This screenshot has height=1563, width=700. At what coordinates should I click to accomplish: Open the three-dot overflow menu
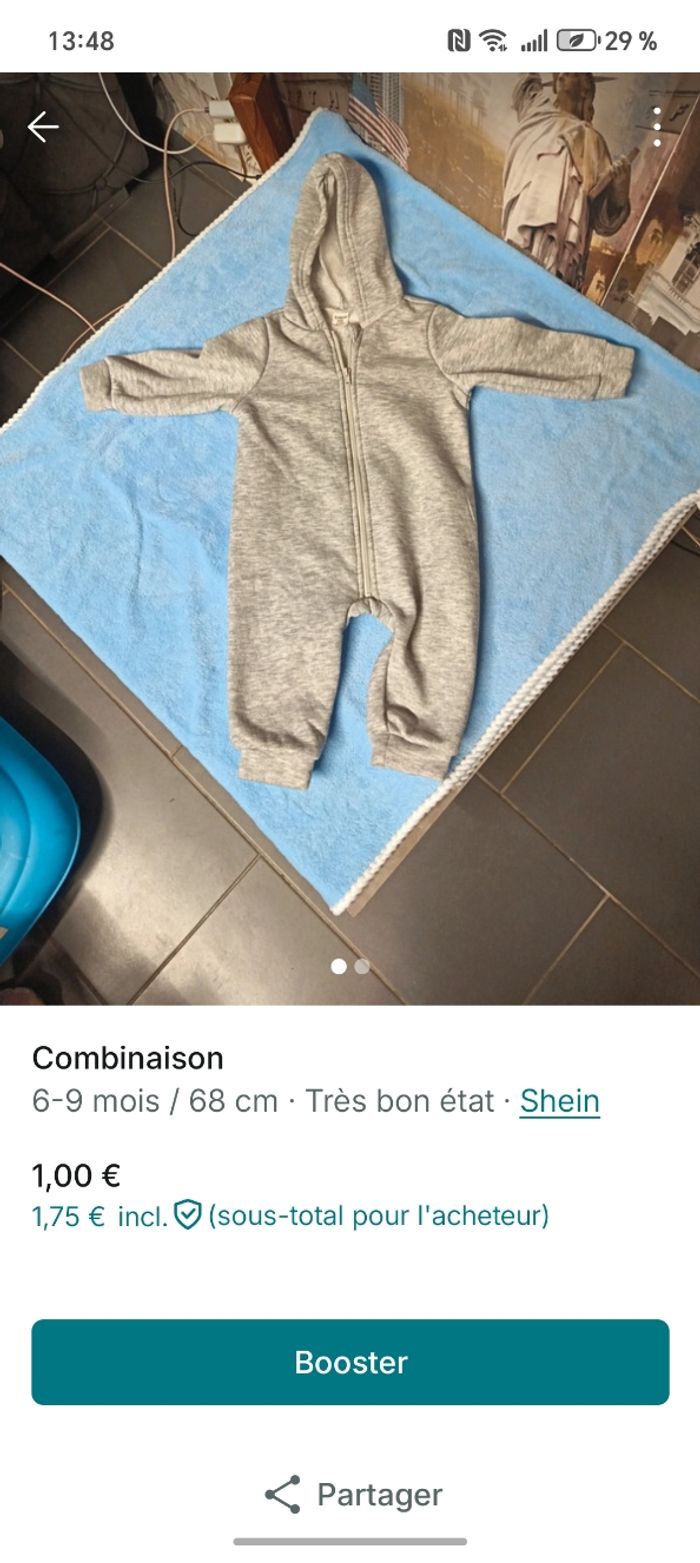coord(657,127)
